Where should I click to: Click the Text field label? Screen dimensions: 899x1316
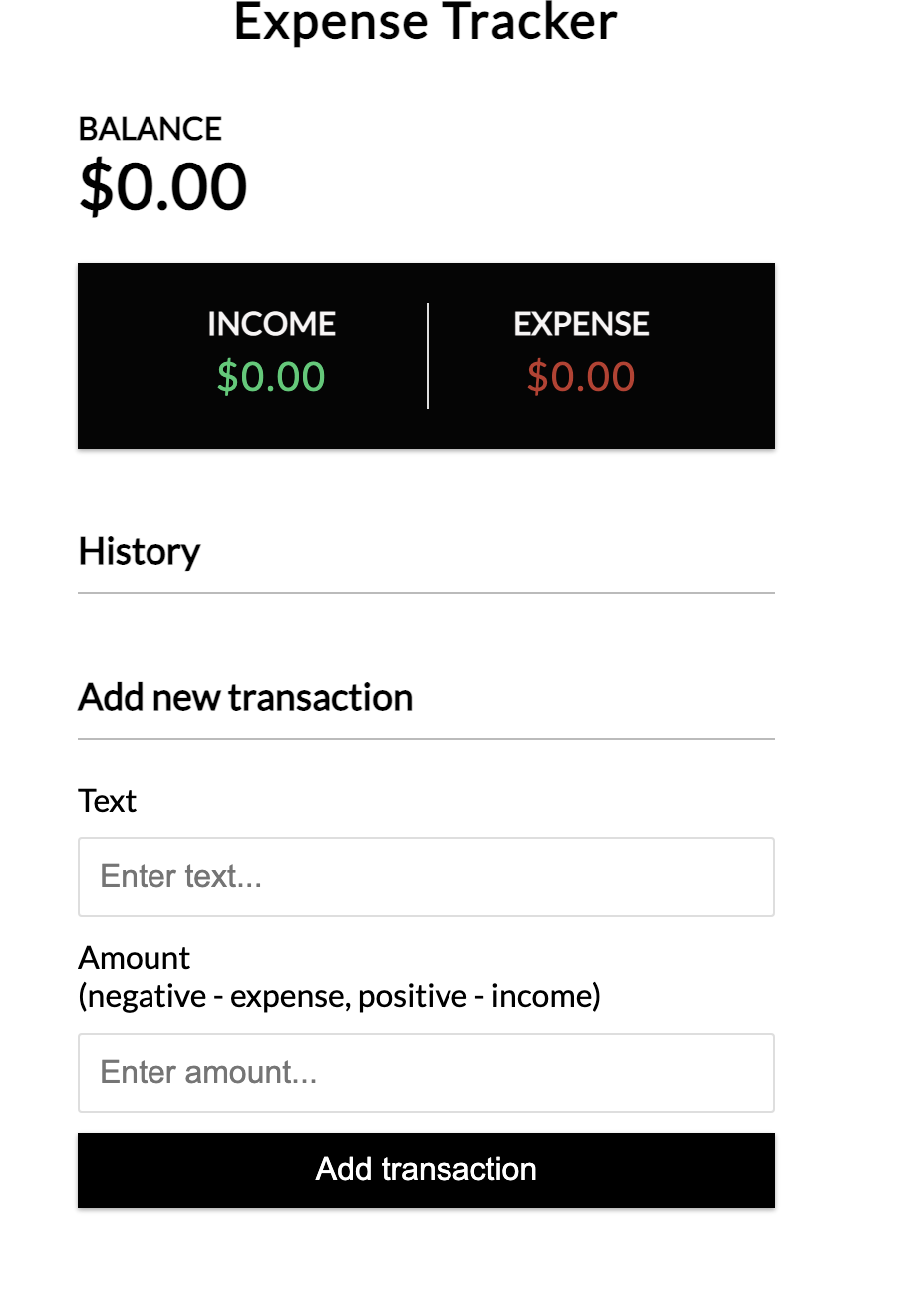click(x=107, y=801)
